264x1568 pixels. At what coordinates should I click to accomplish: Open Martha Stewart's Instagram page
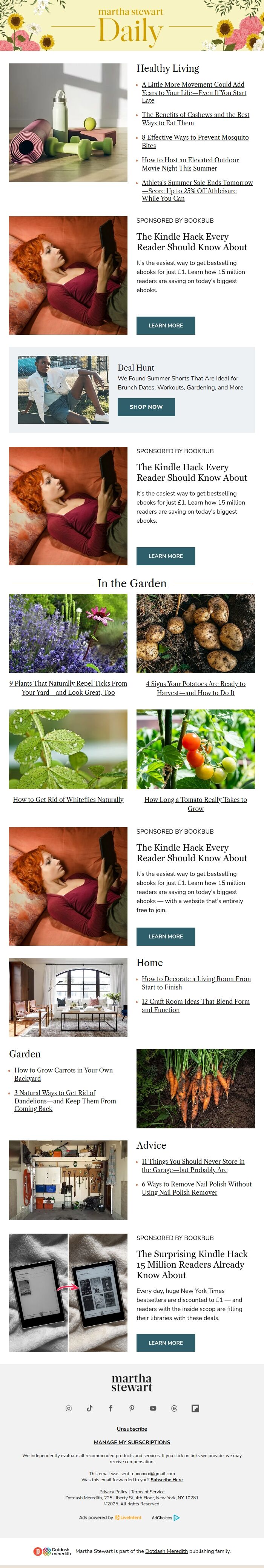tap(69, 1408)
